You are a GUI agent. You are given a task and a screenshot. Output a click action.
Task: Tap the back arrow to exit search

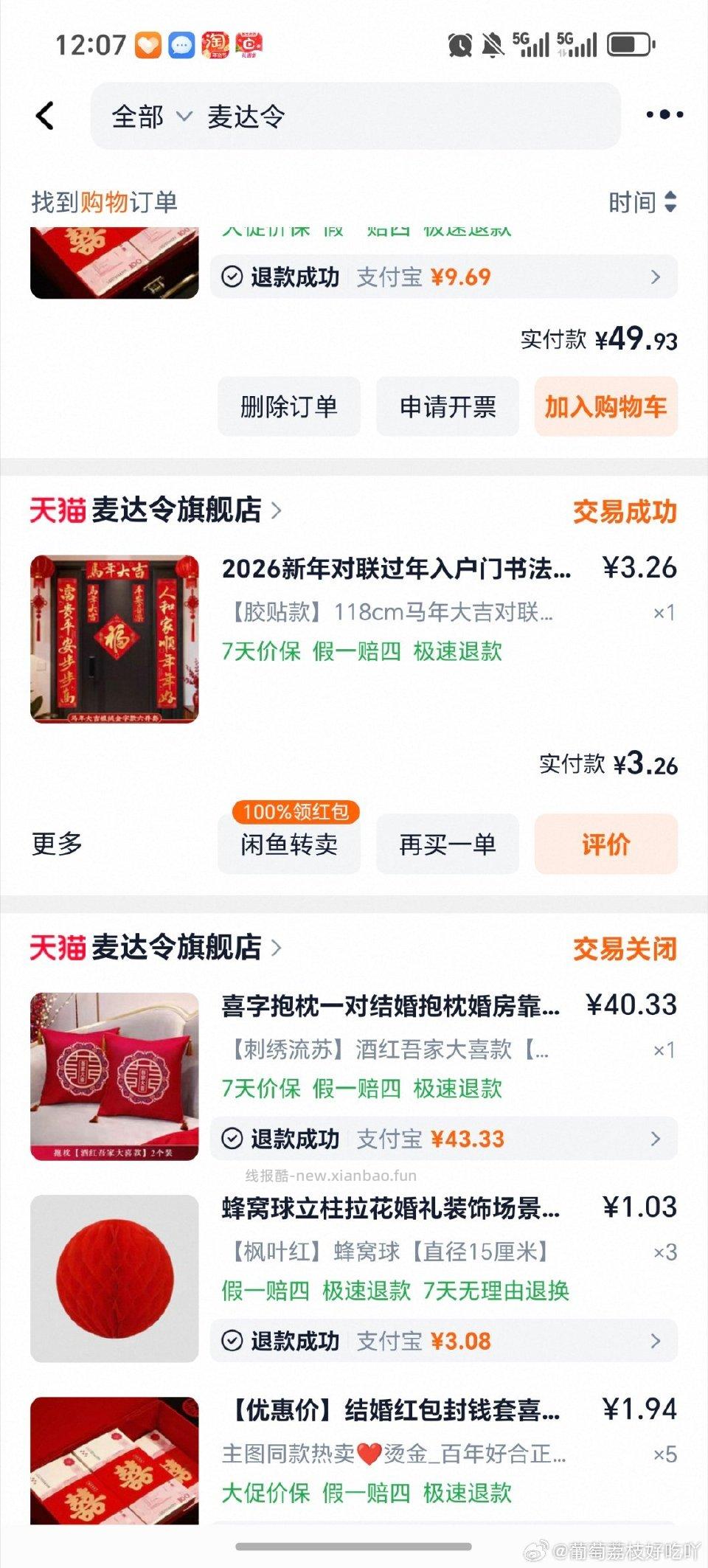coord(46,114)
